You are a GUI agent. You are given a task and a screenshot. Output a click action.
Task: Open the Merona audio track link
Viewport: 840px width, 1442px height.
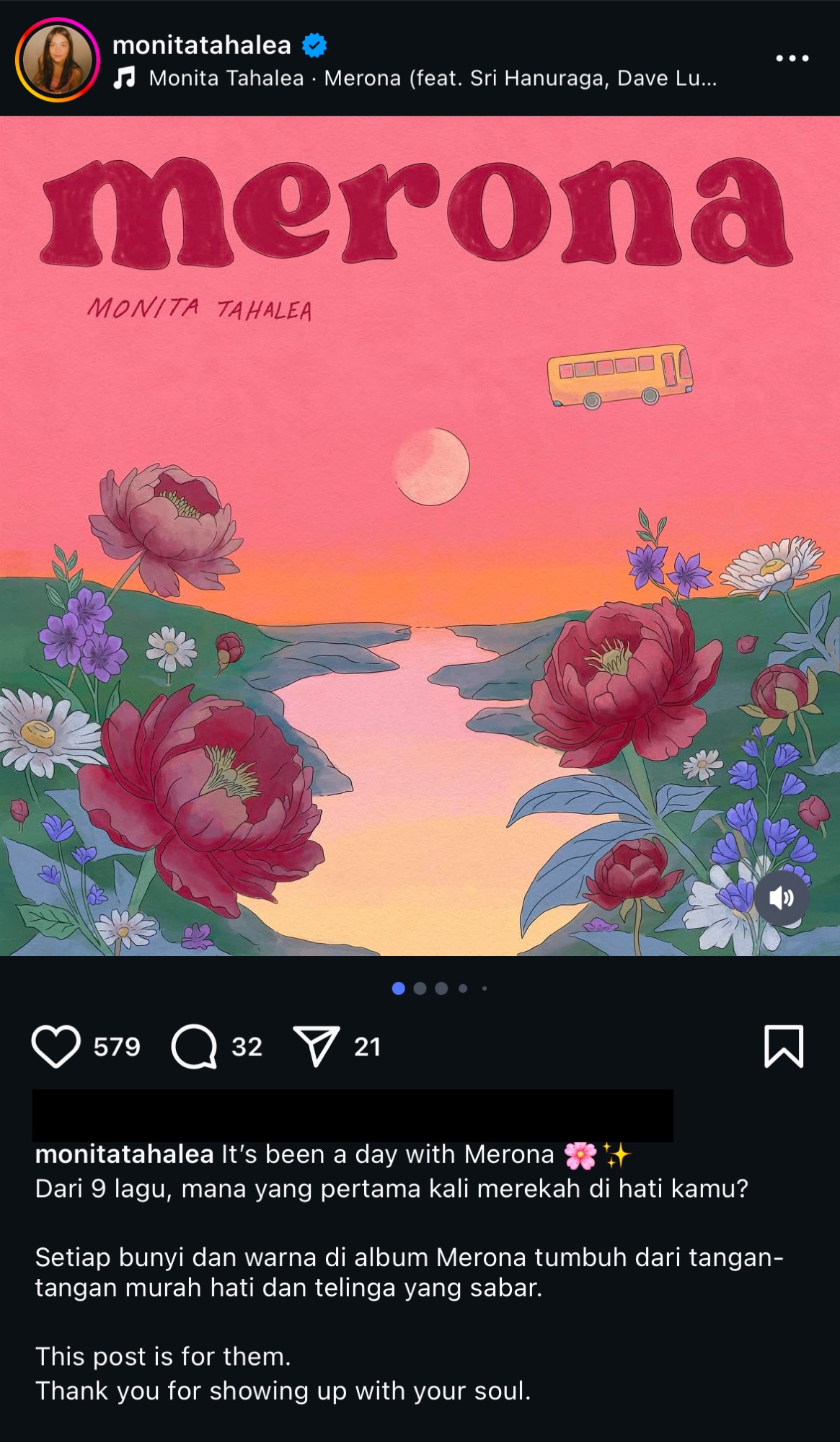pos(431,78)
